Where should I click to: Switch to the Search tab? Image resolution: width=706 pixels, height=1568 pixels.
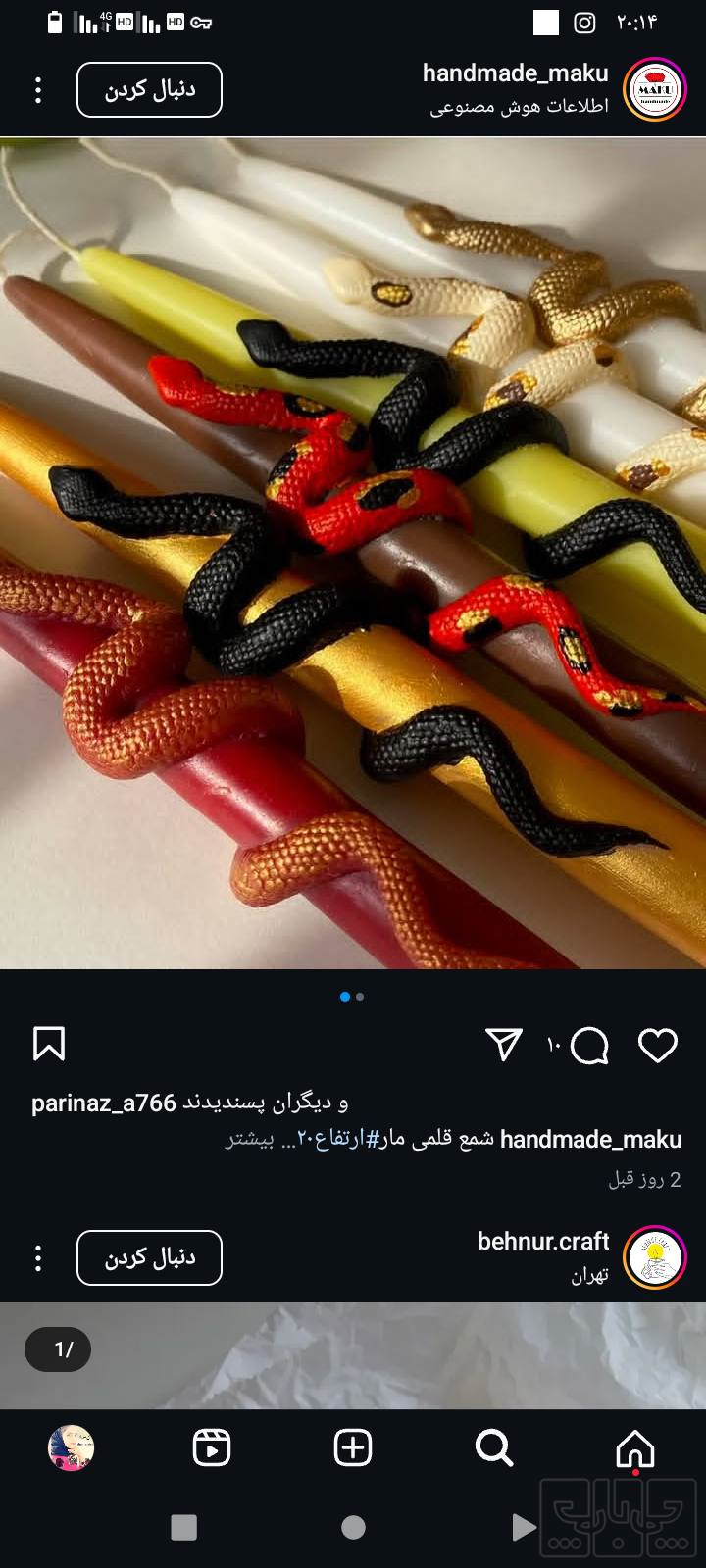(493, 1447)
